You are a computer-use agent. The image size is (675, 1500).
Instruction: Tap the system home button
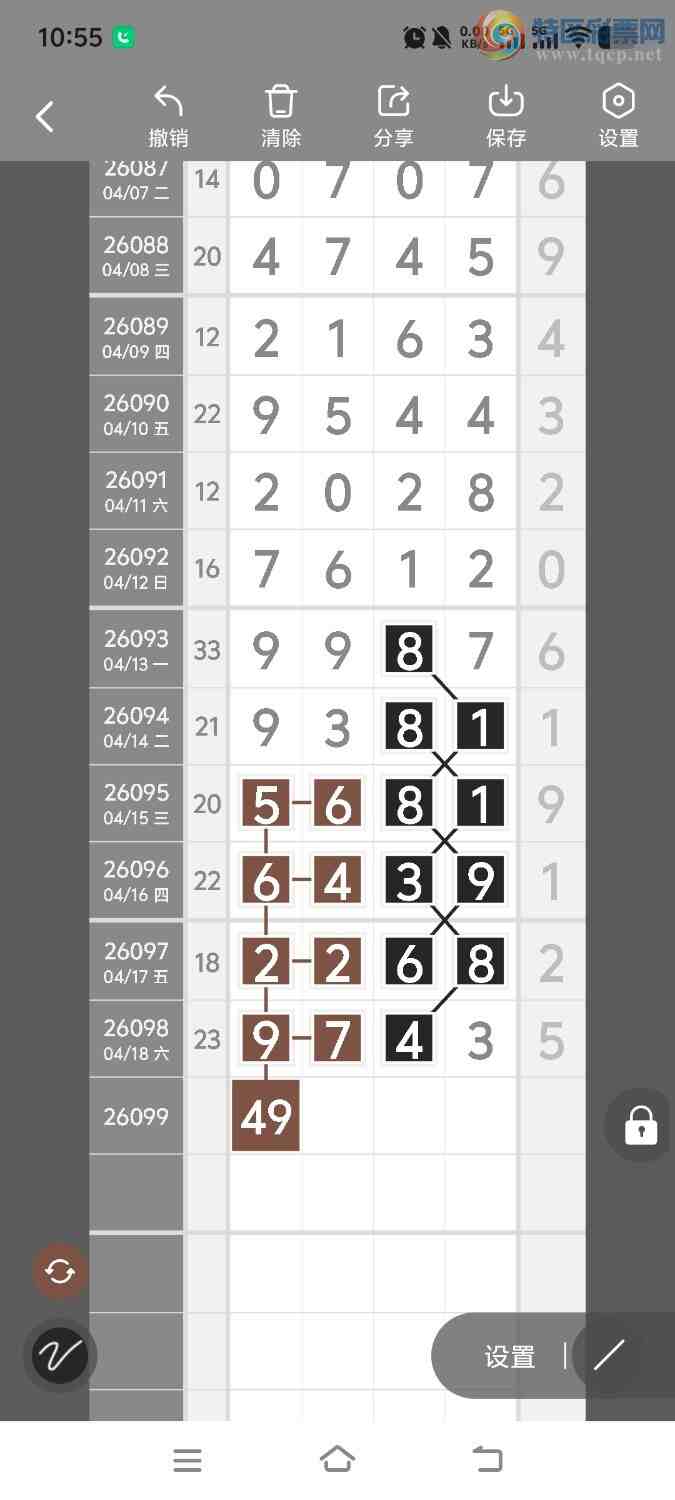click(x=337, y=1460)
